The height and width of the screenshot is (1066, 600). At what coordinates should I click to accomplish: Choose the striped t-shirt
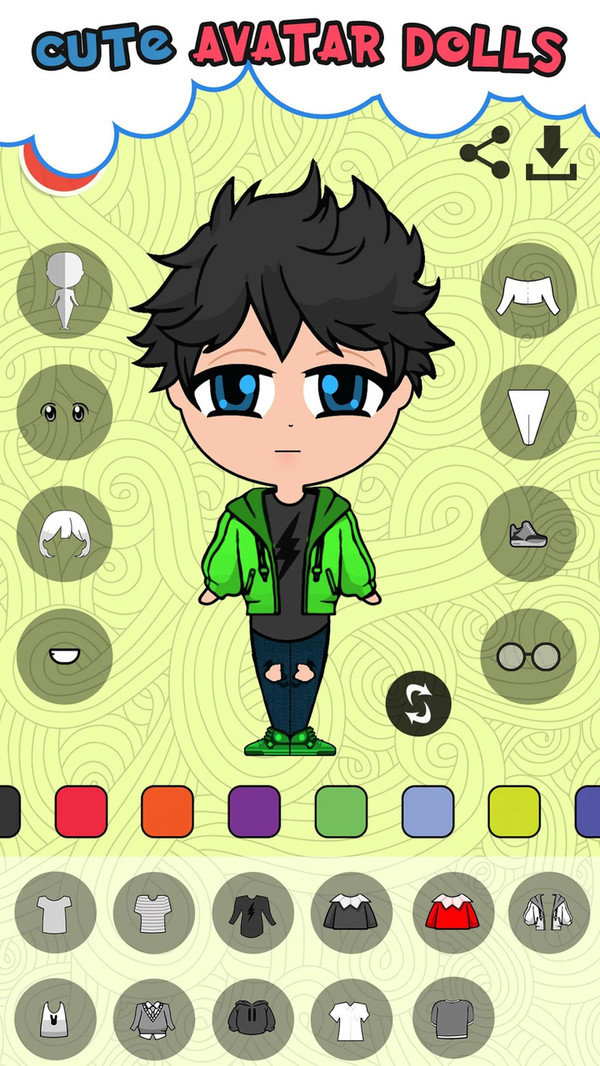coord(154,912)
